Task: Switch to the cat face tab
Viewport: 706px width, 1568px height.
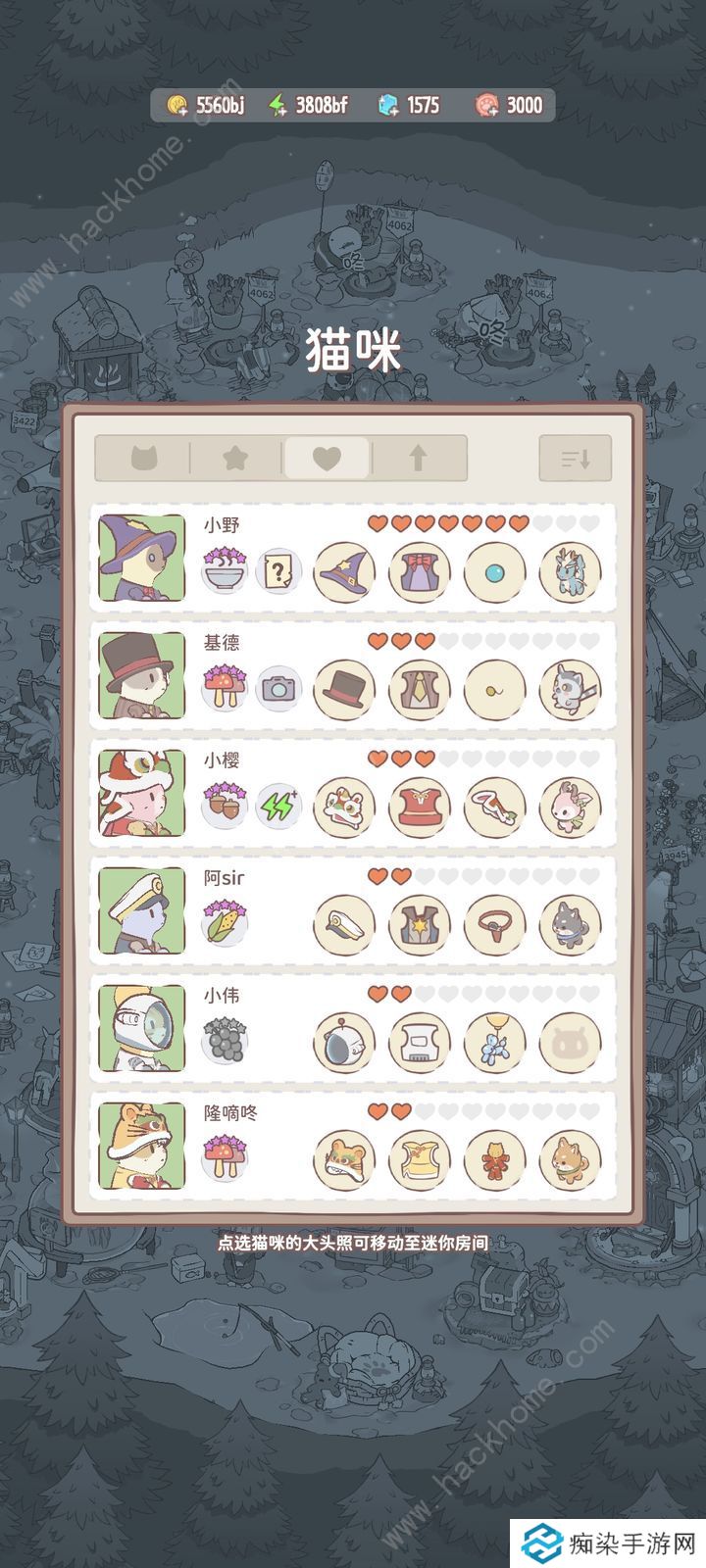Action: pos(144,458)
